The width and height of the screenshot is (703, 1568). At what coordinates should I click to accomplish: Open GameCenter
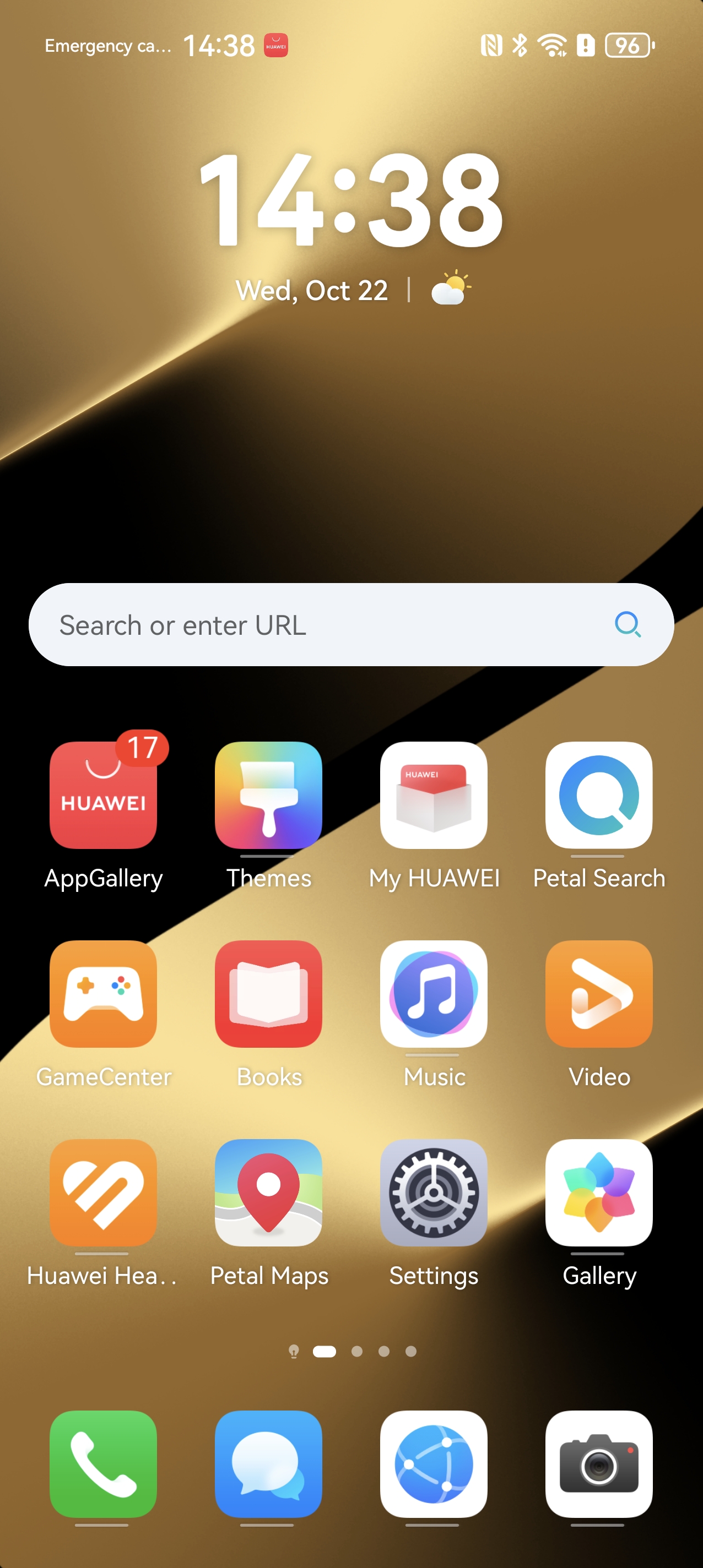(x=103, y=993)
